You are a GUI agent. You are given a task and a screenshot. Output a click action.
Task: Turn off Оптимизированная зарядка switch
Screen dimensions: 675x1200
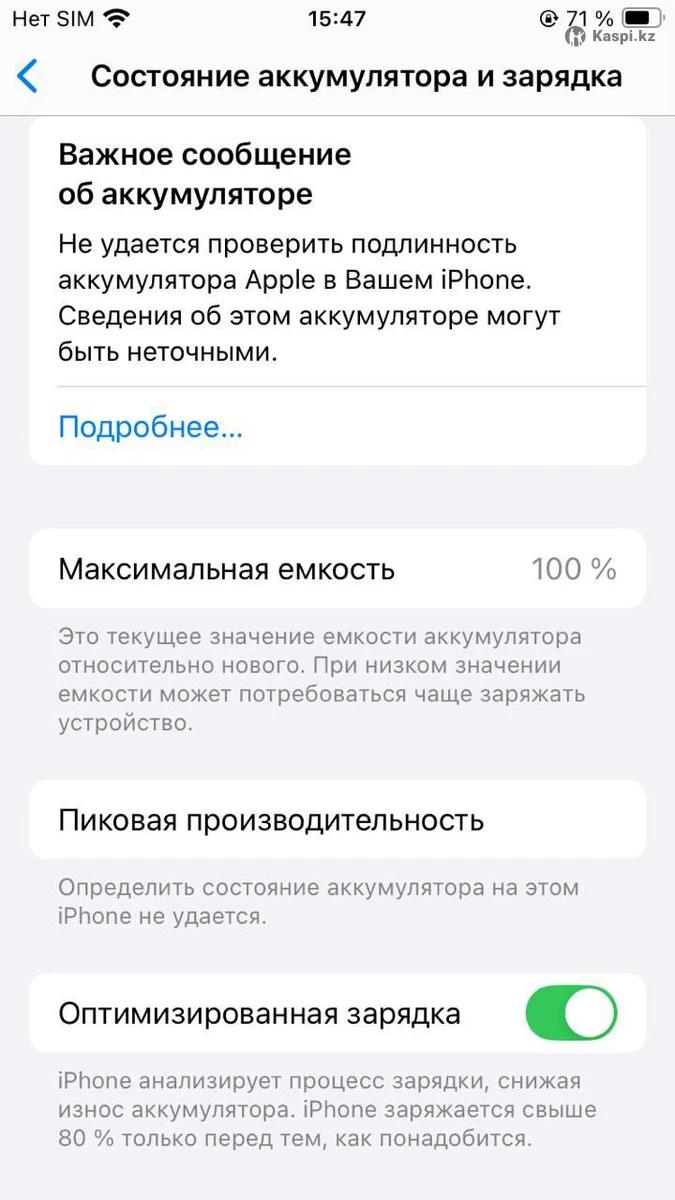point(571,1013)
